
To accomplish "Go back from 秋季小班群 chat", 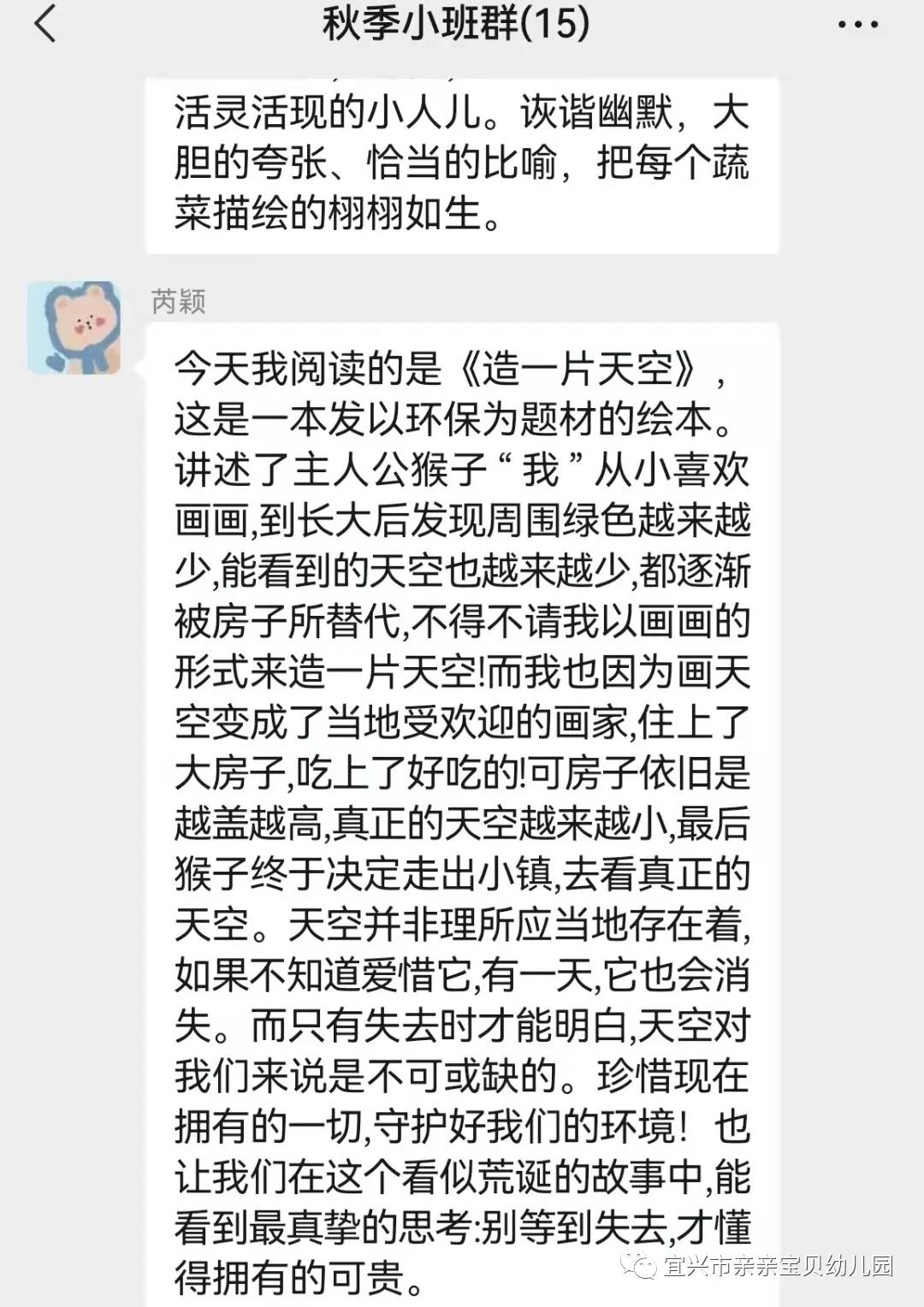I will coord(46,24).
